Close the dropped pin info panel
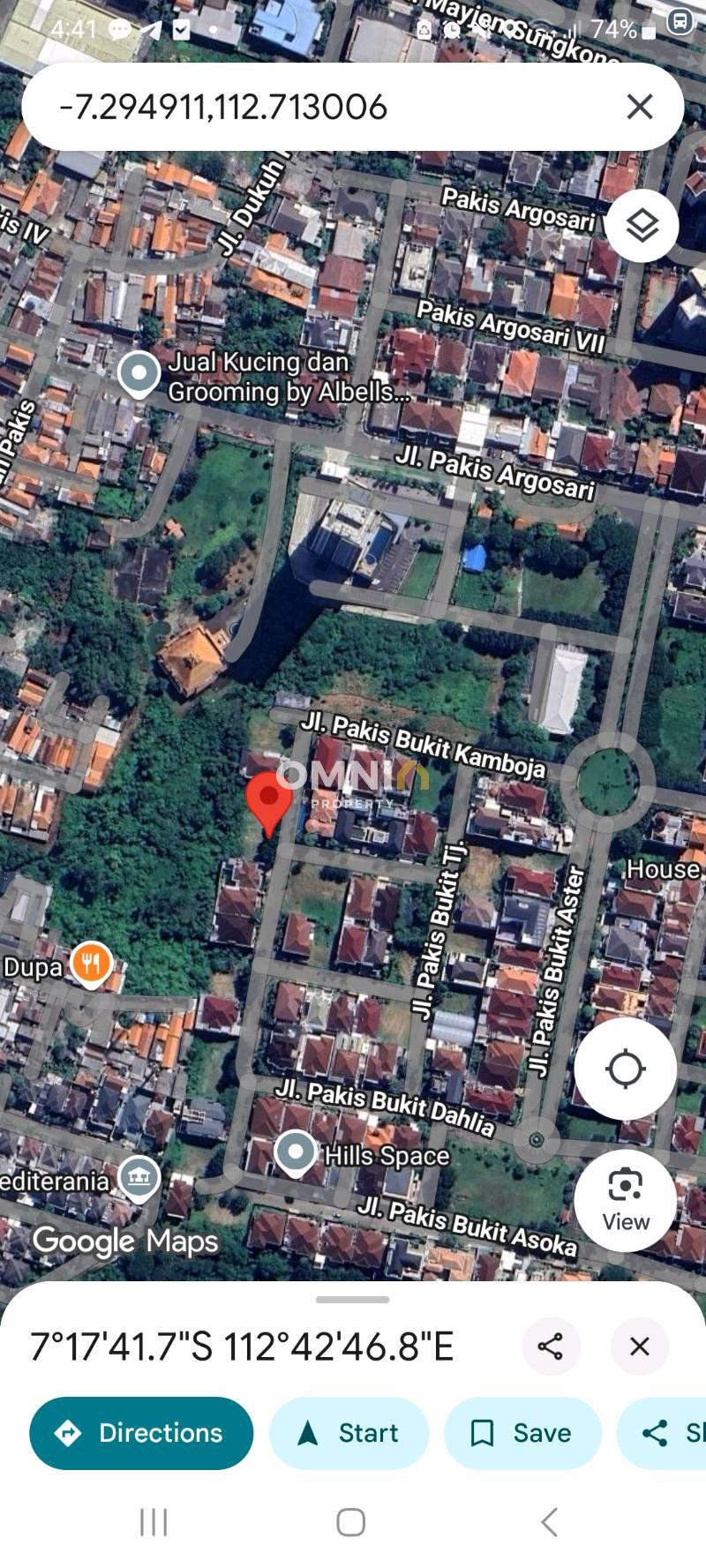Viewport: 706px width, 1568px height. [640, 1346]
